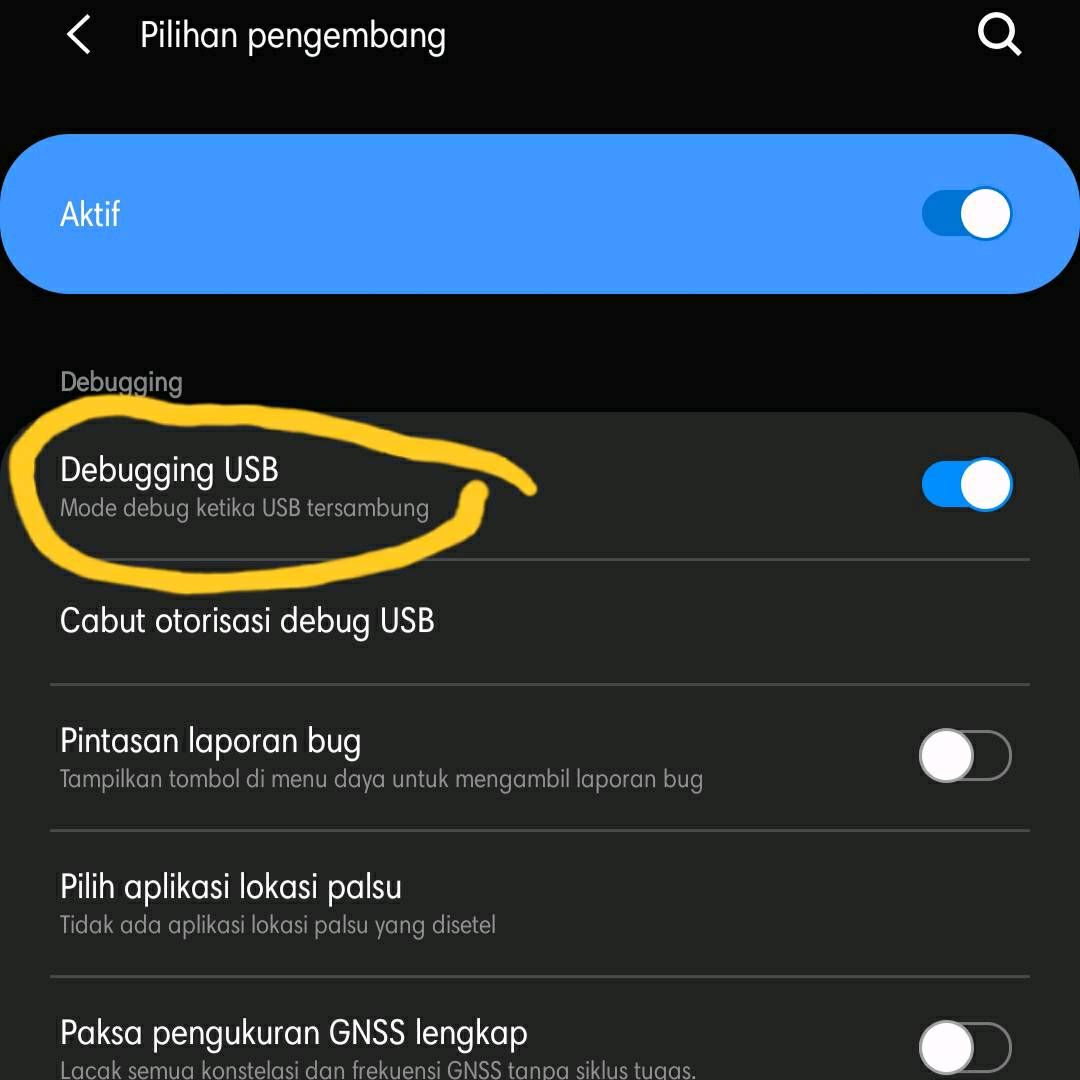Turn off the Aktif master switch
The width and height of the screenshot is (1080, 1080).
tap(966, 215)
